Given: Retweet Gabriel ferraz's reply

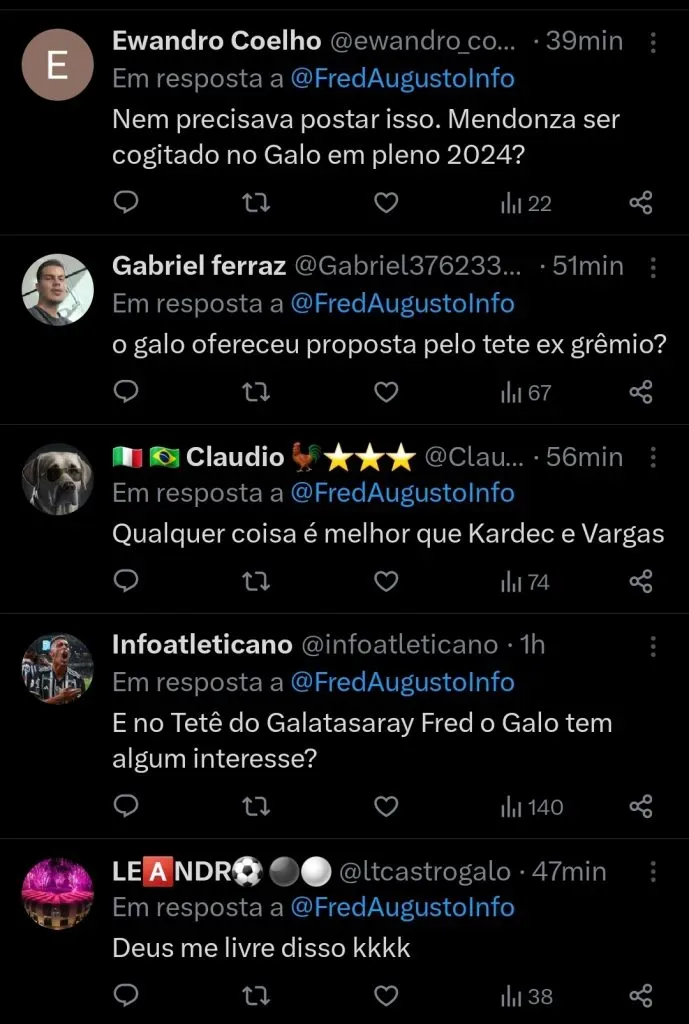Looking at the screenshot, I should tap(257, 392).
